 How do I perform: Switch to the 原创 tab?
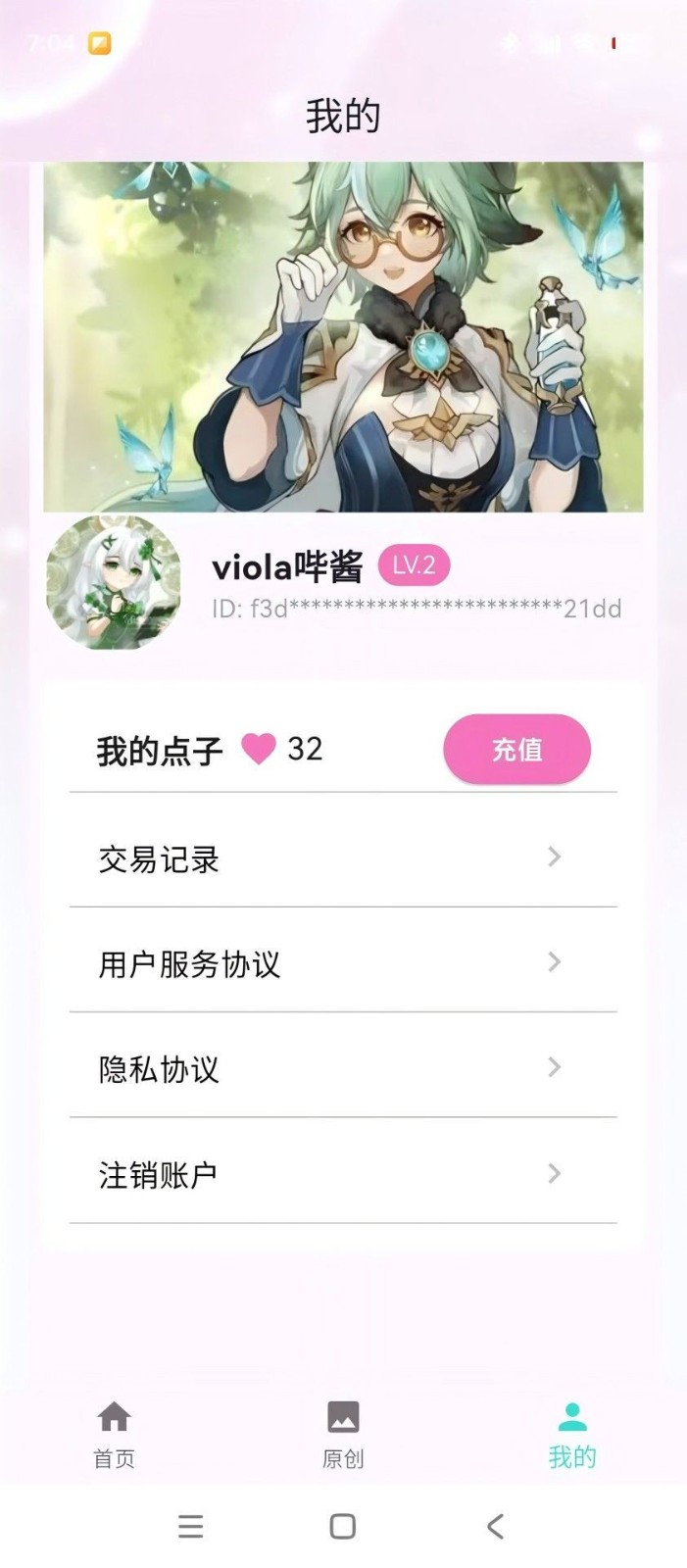(x=343, y=1434)
